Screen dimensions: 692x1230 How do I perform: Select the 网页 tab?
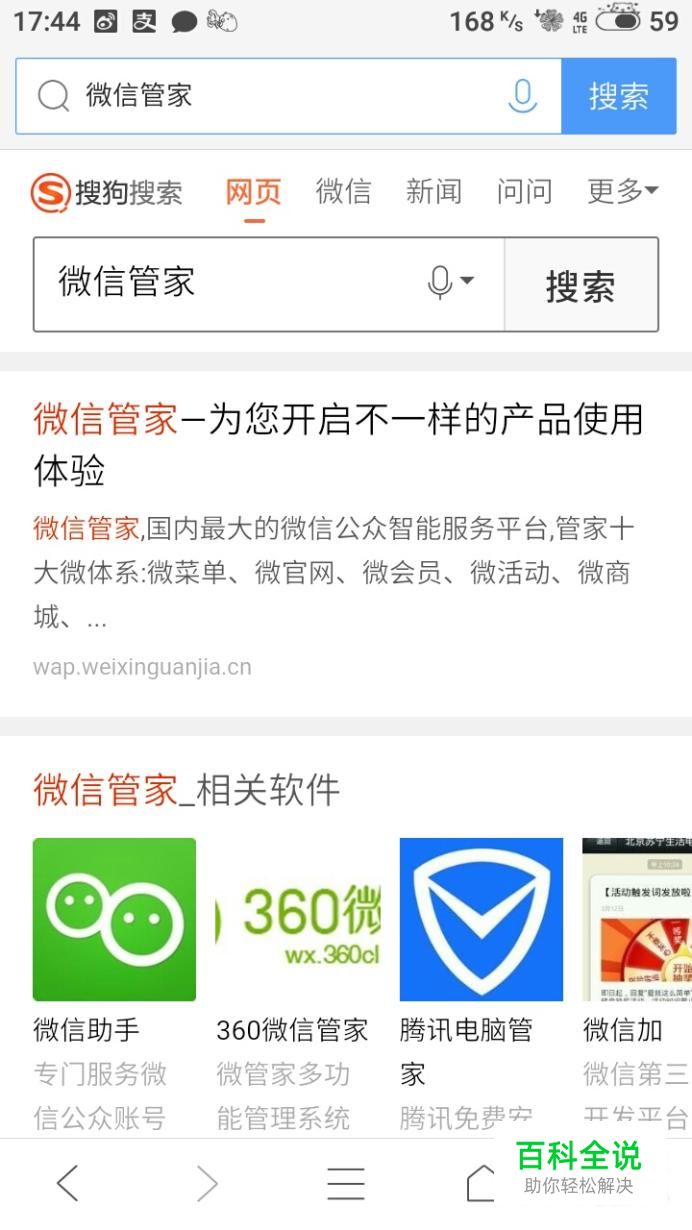[253, 191]
